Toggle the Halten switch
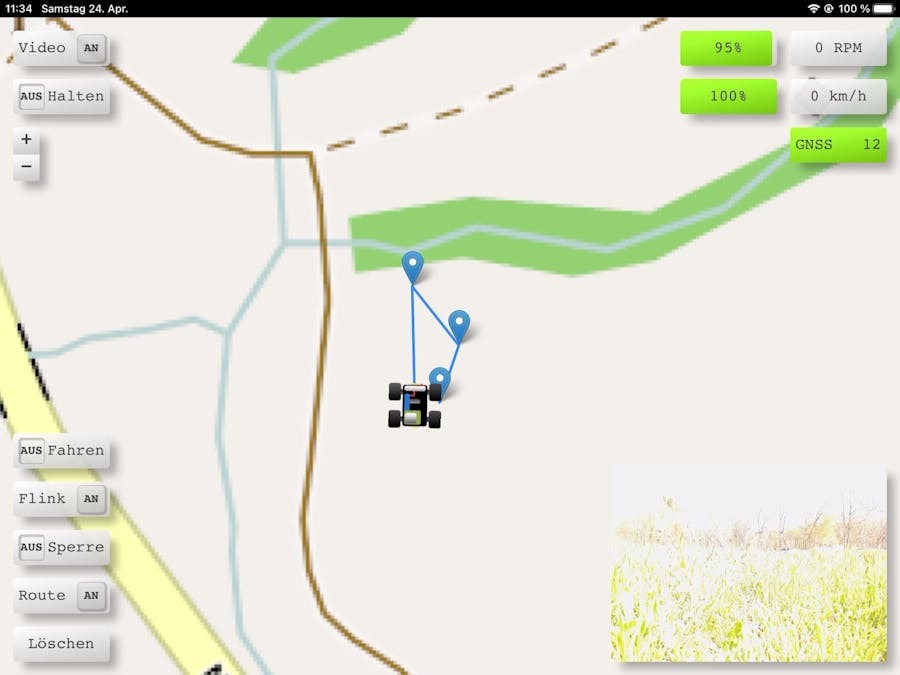The height and width of the screenshot is (675, 900). click(x=32, y=97)
